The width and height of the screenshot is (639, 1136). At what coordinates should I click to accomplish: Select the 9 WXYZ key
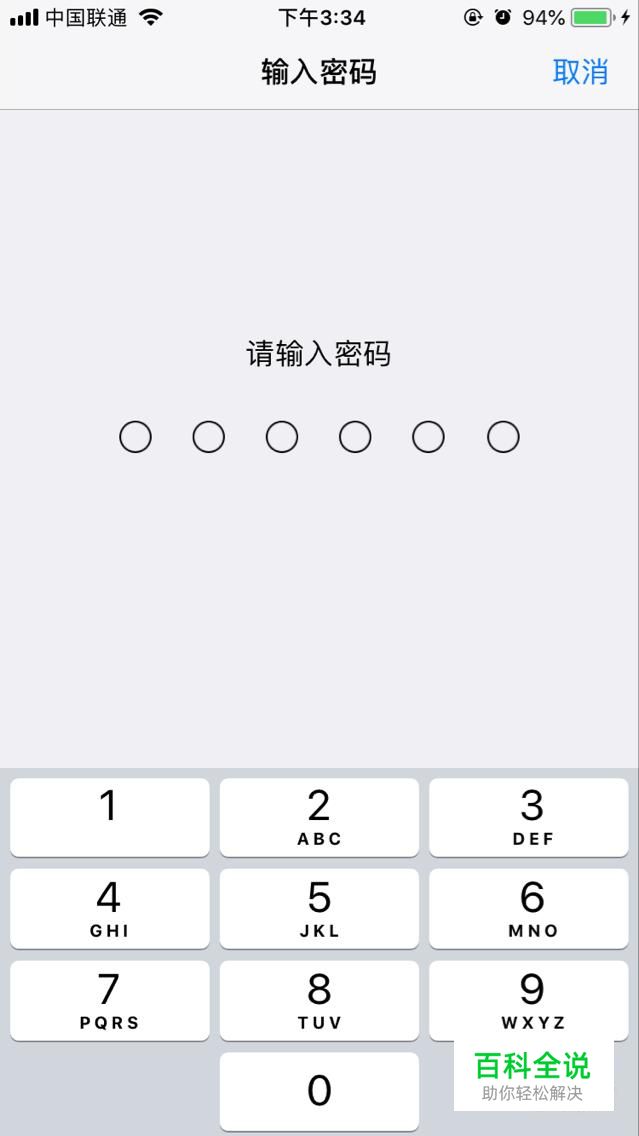pos(529,1000)
